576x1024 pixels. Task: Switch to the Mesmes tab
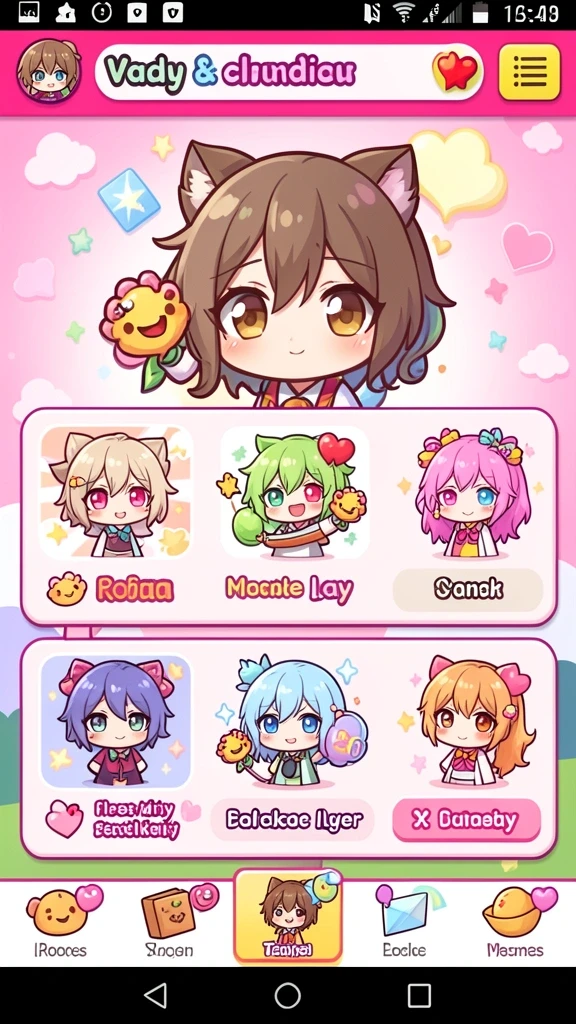(x=515, y=921)
